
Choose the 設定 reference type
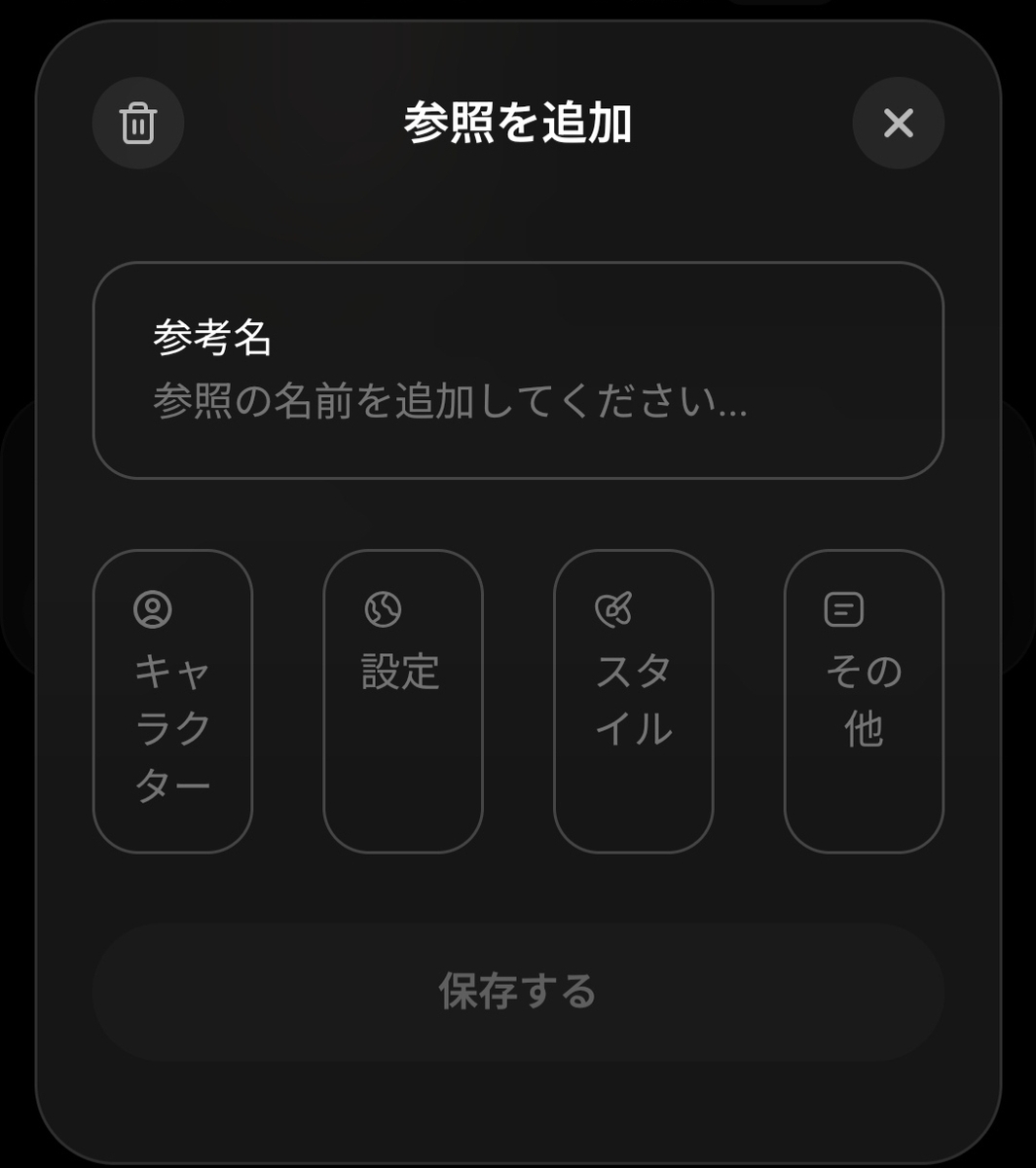pyautogui.click(x=403, y=701)
